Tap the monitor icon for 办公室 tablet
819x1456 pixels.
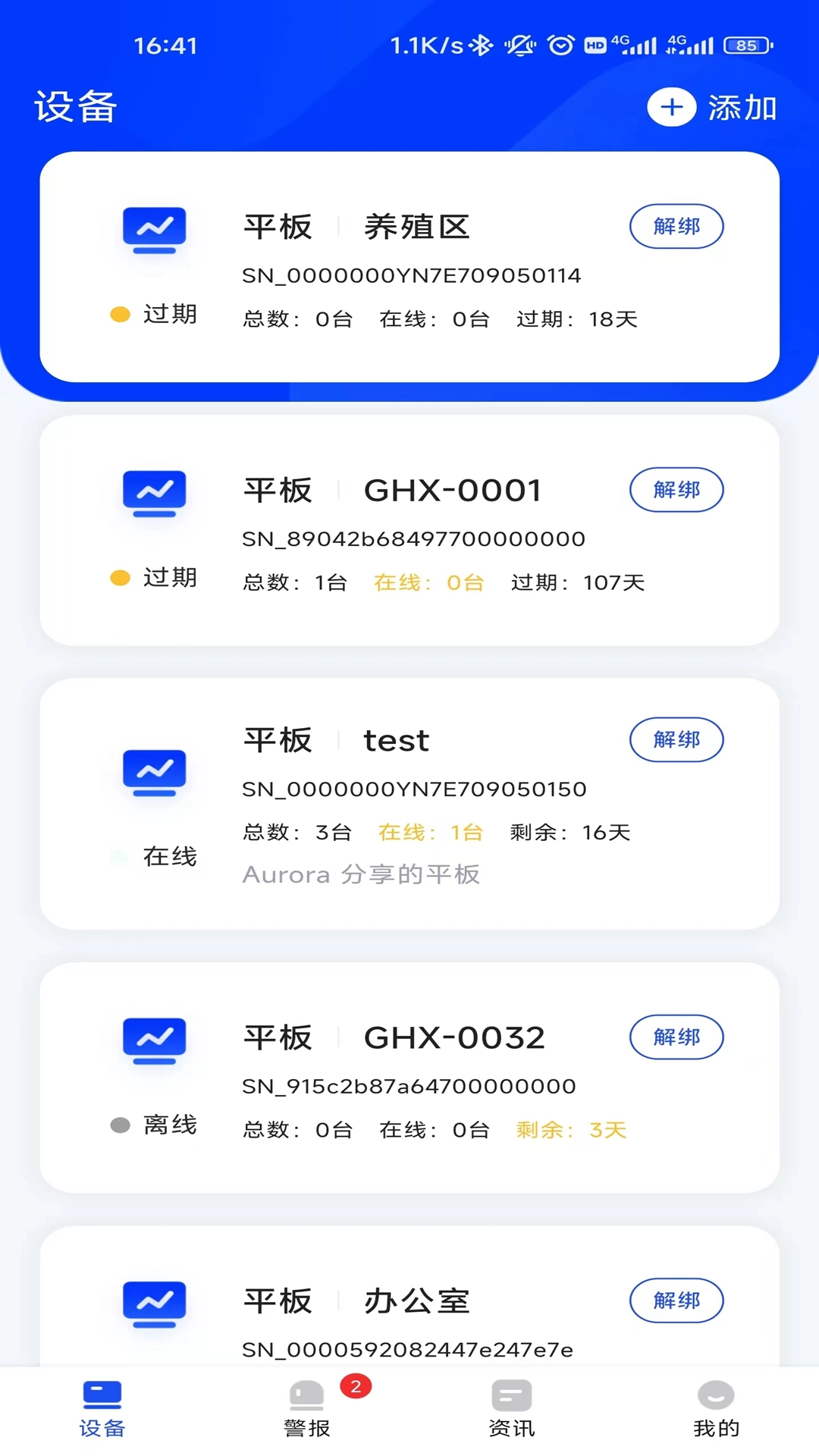click(x=155, y=1301)
